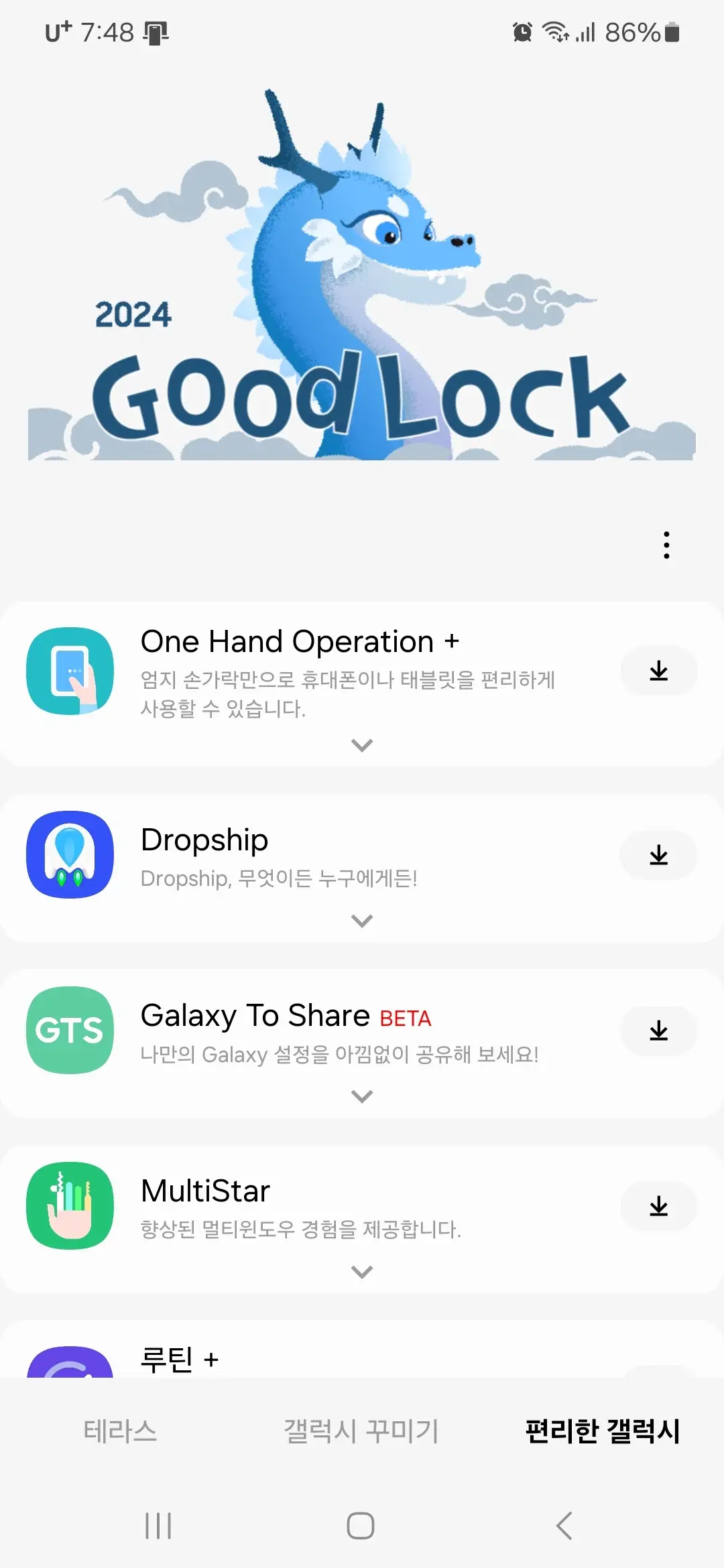Expand Galaxy To Share details
The image size is (724, 1568).
coord(362,1096)
